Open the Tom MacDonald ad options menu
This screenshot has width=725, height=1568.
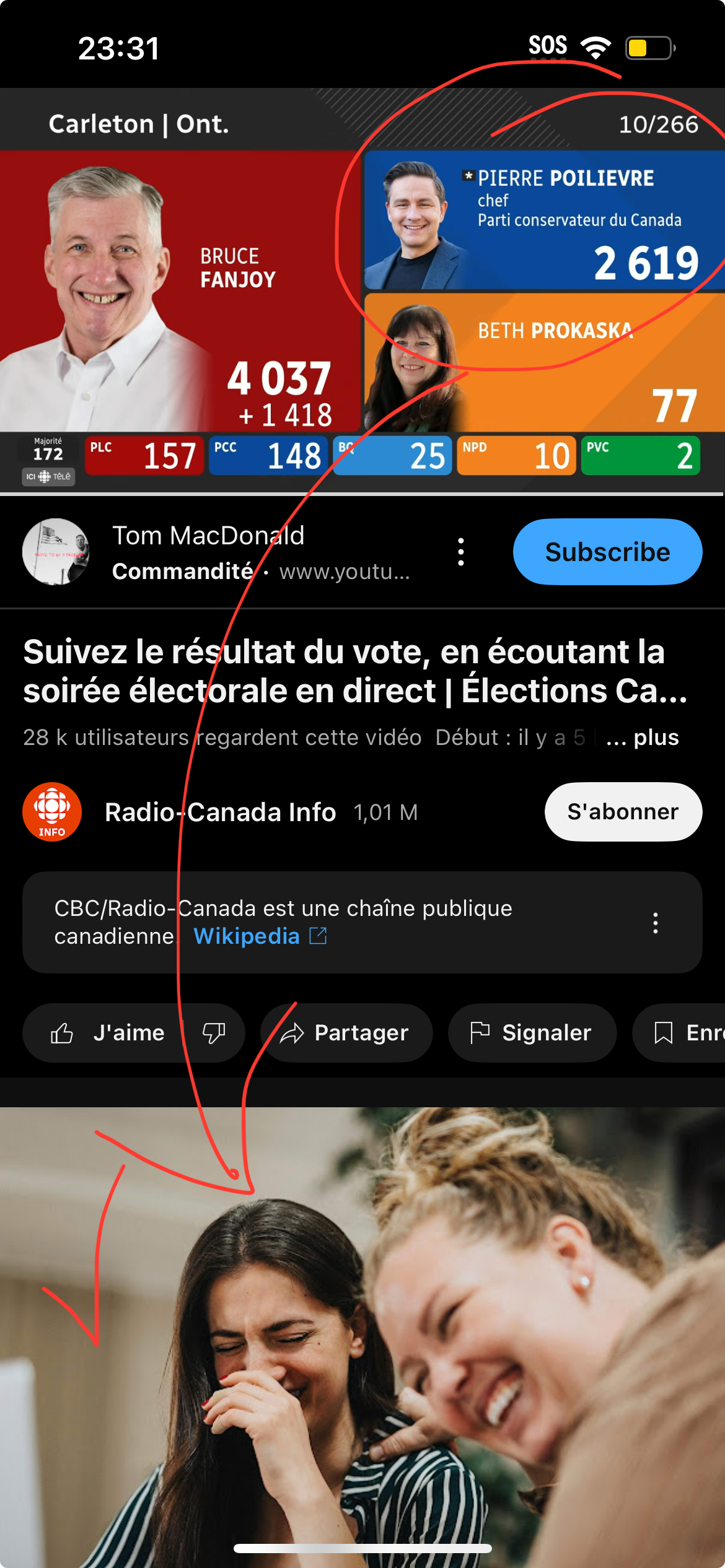coord(460,552)
